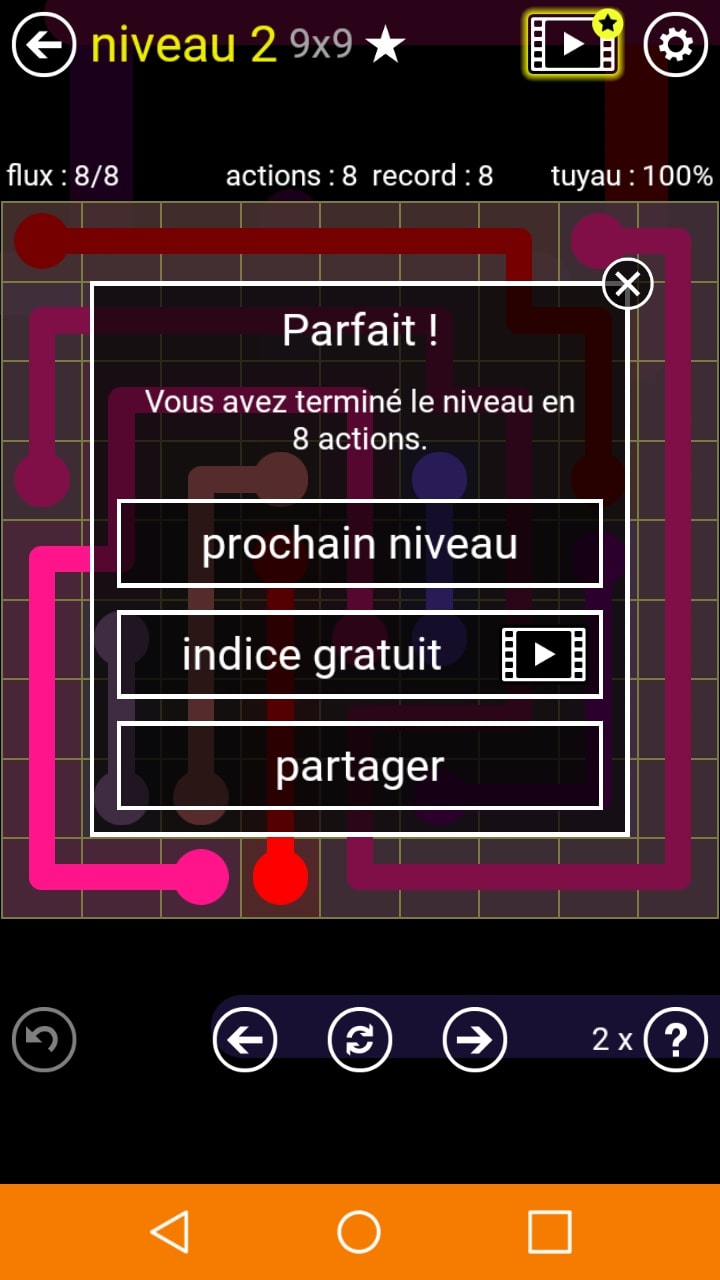Restart the level with the refresh icon
The image size is (720, 1280).
click(x=360, y=1040)
